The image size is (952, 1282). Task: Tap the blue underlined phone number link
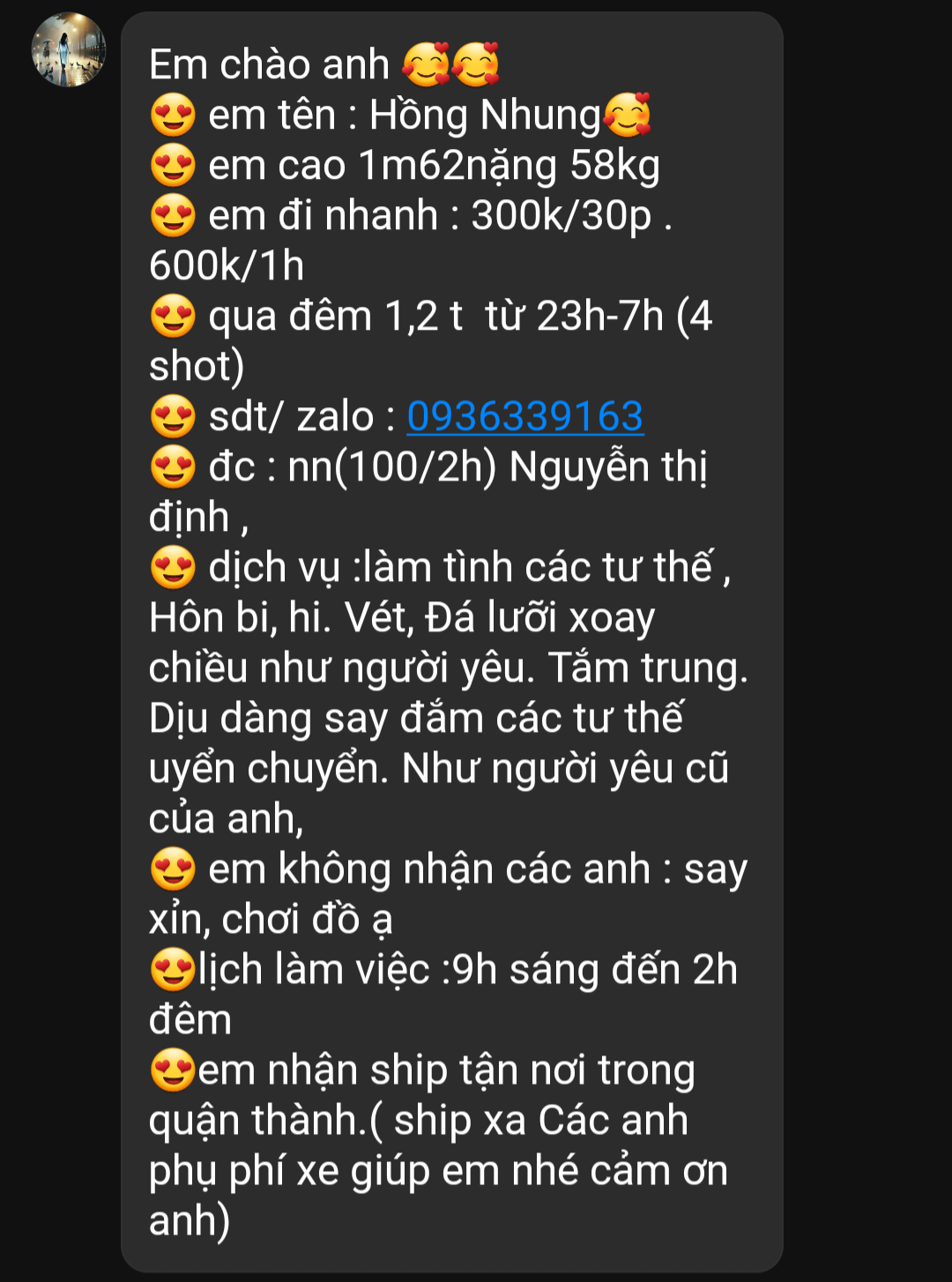click(x=524, y=416)
